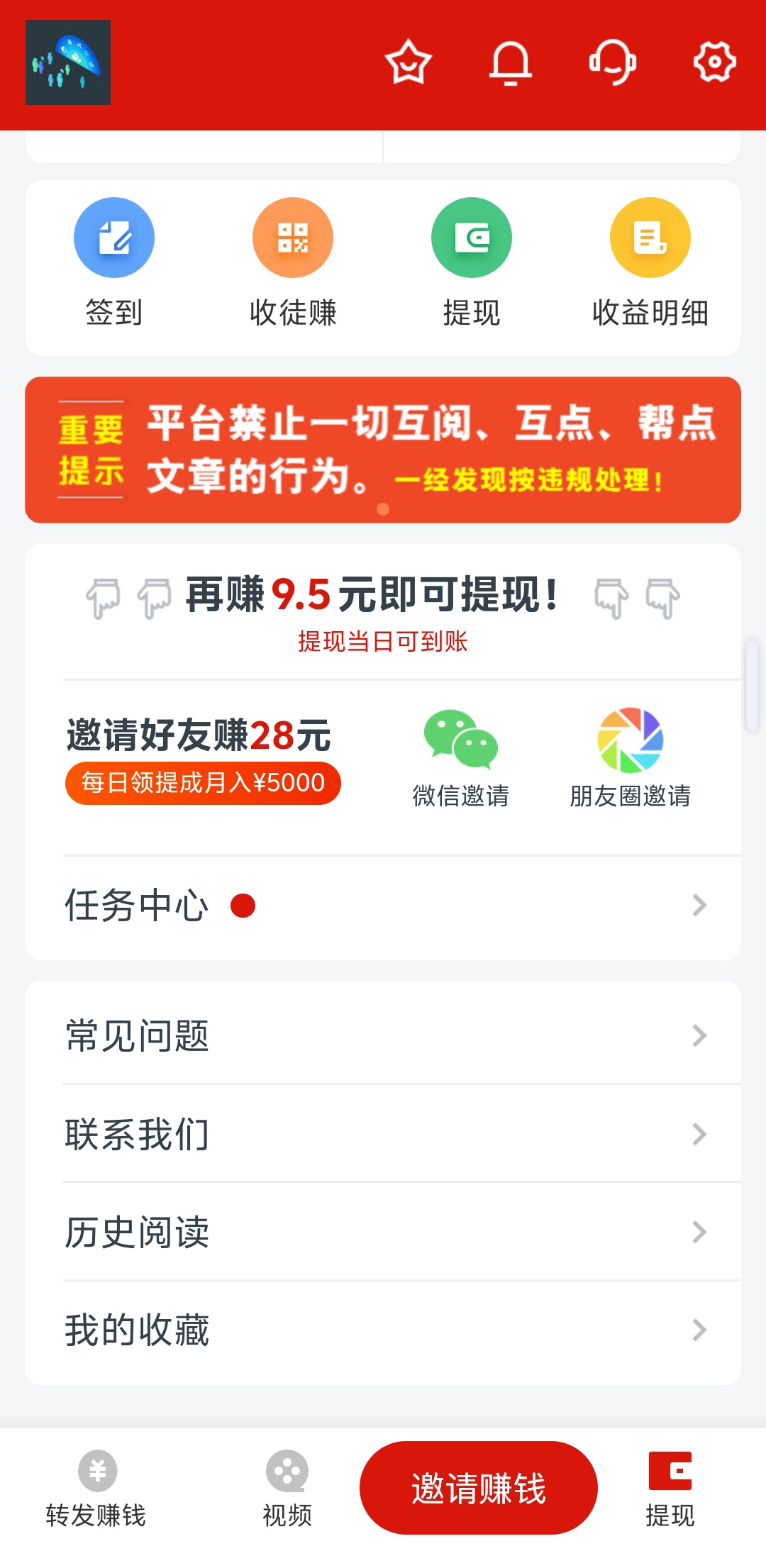Invite through 朋友圈邀请
766x1568 pixels.
[630, 759]
